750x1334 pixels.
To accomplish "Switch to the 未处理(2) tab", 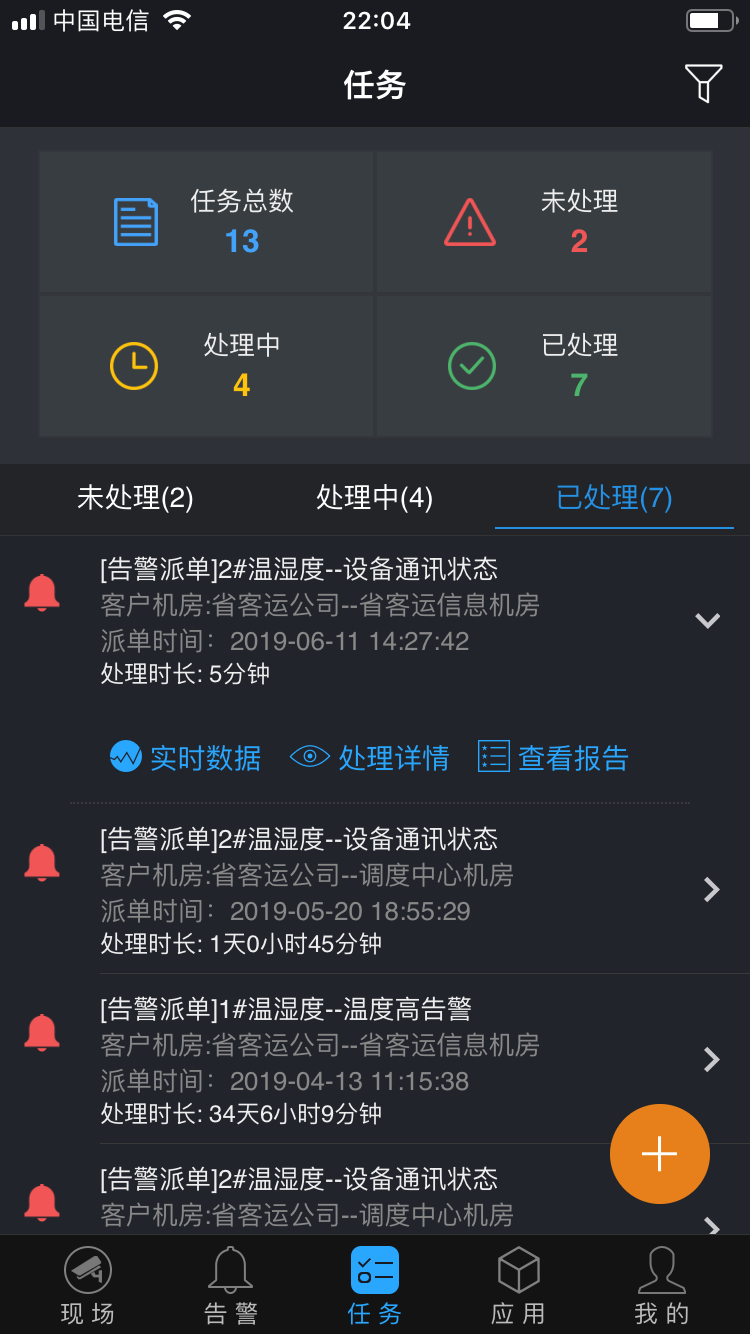I will coord(135,497).
